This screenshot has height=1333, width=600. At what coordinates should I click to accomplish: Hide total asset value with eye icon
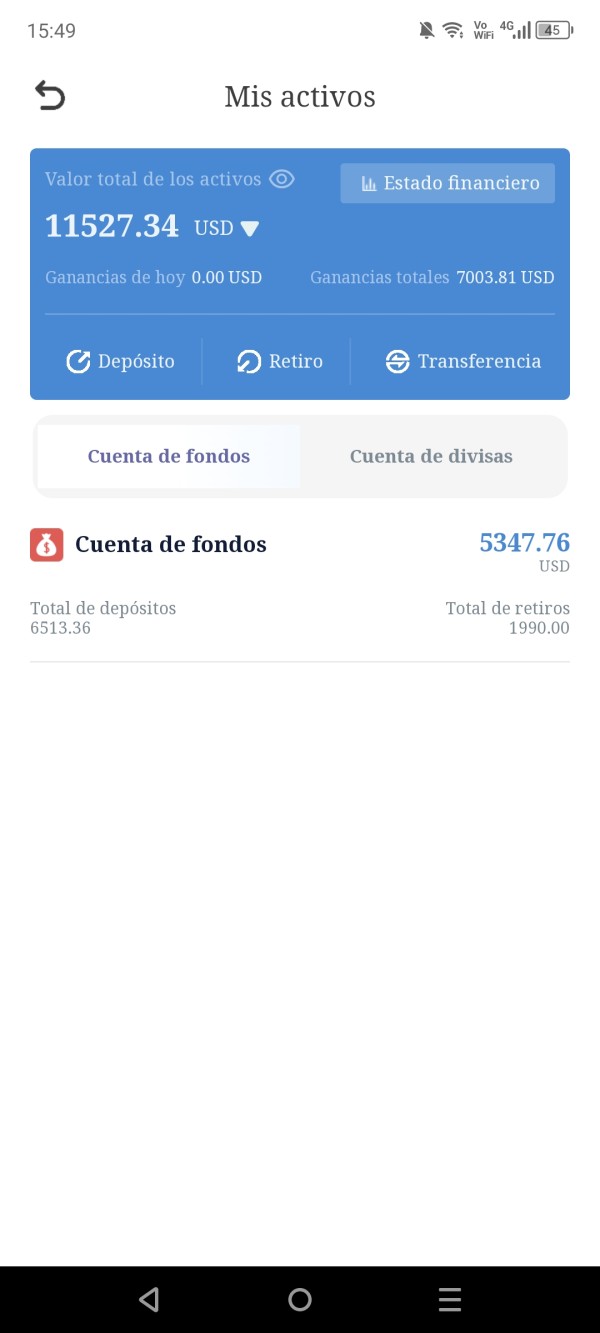[x=282, y=179]
